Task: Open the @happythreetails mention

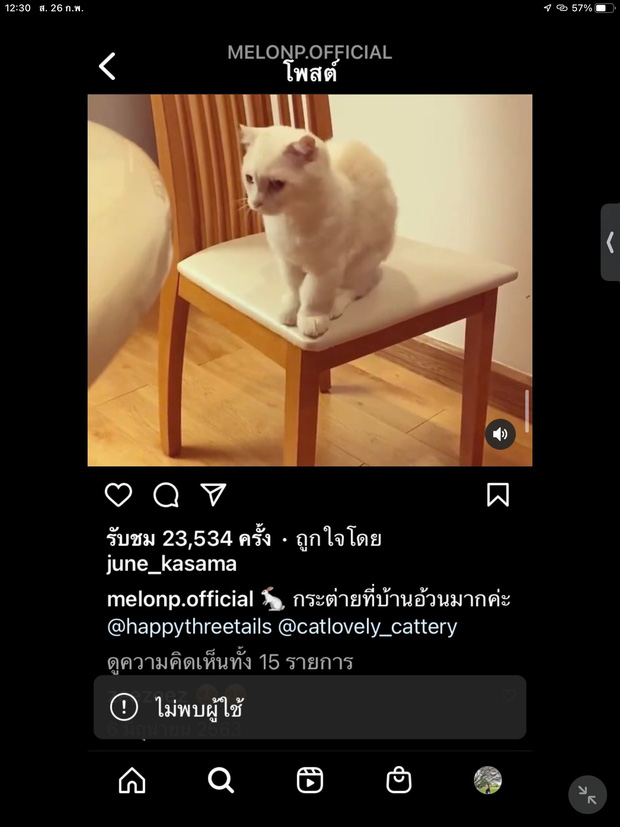Action: click(x=187, y=627)
